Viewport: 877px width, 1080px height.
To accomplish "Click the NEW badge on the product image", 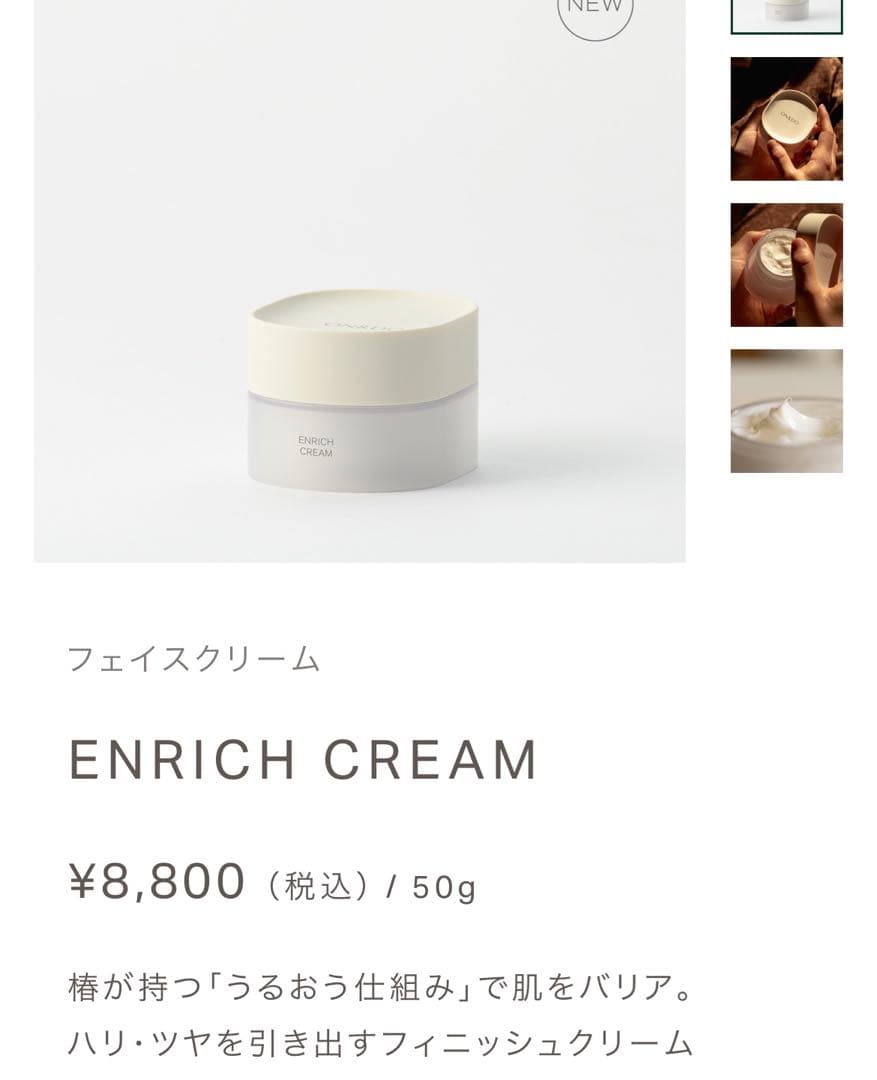I will click(593, 10).
